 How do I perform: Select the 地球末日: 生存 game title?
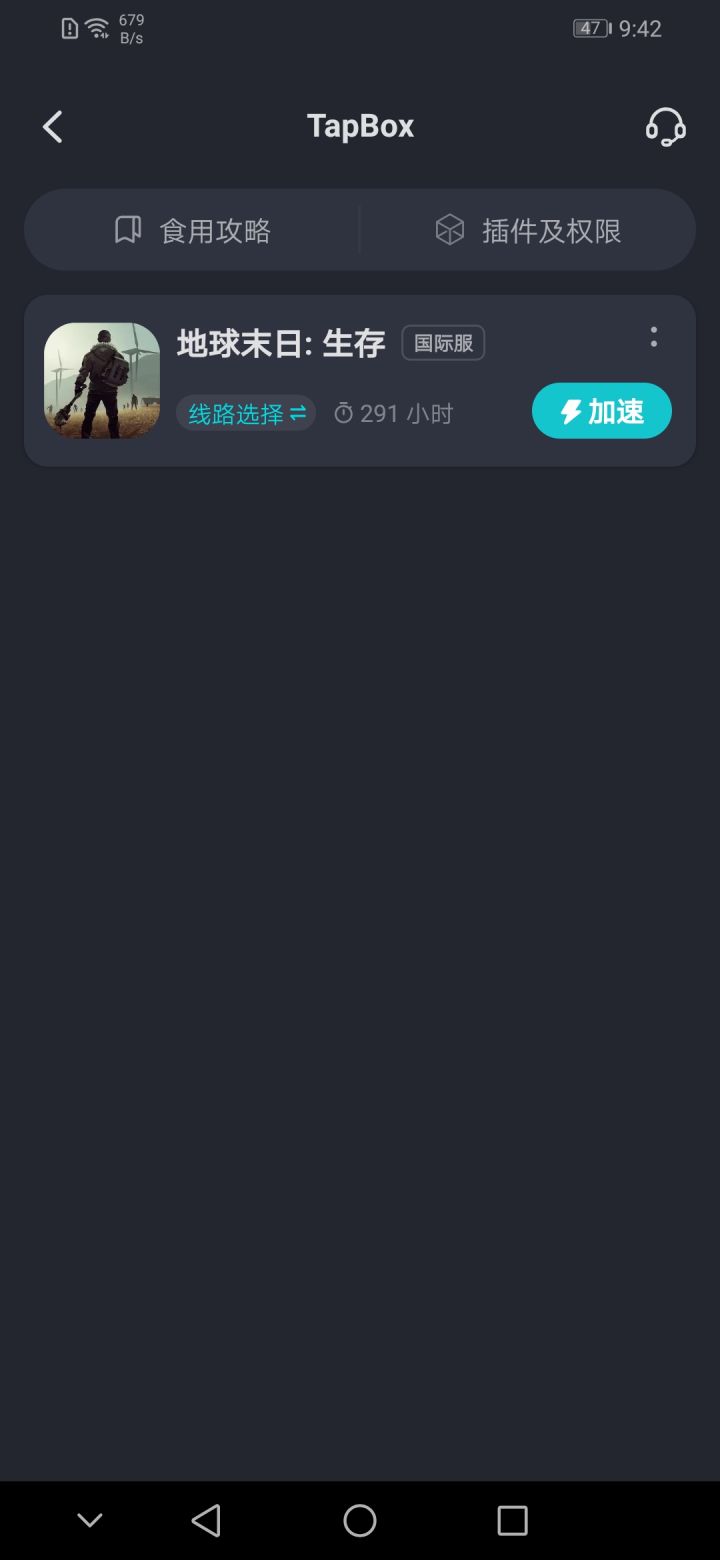point(282,343)
